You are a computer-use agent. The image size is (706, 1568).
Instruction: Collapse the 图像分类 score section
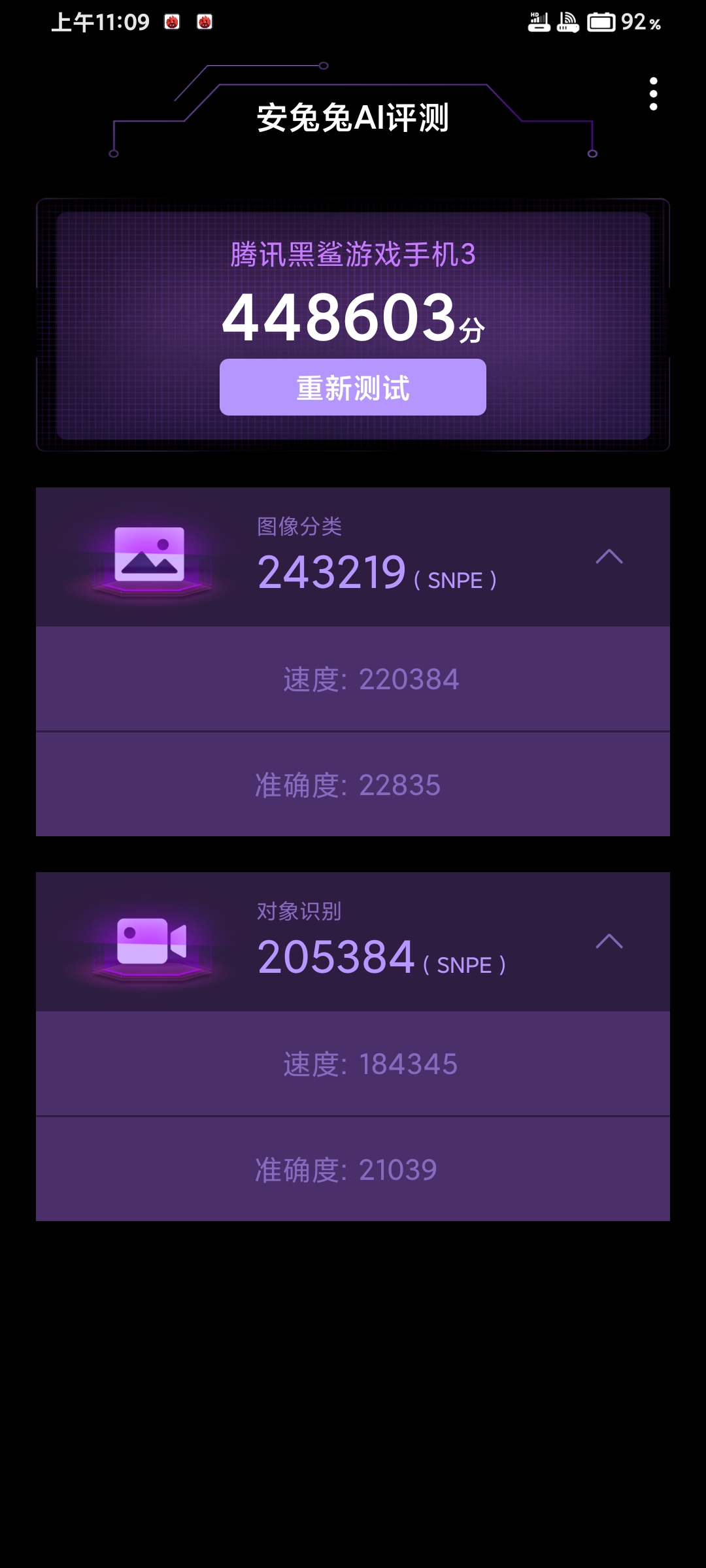(x=609, y=557)
